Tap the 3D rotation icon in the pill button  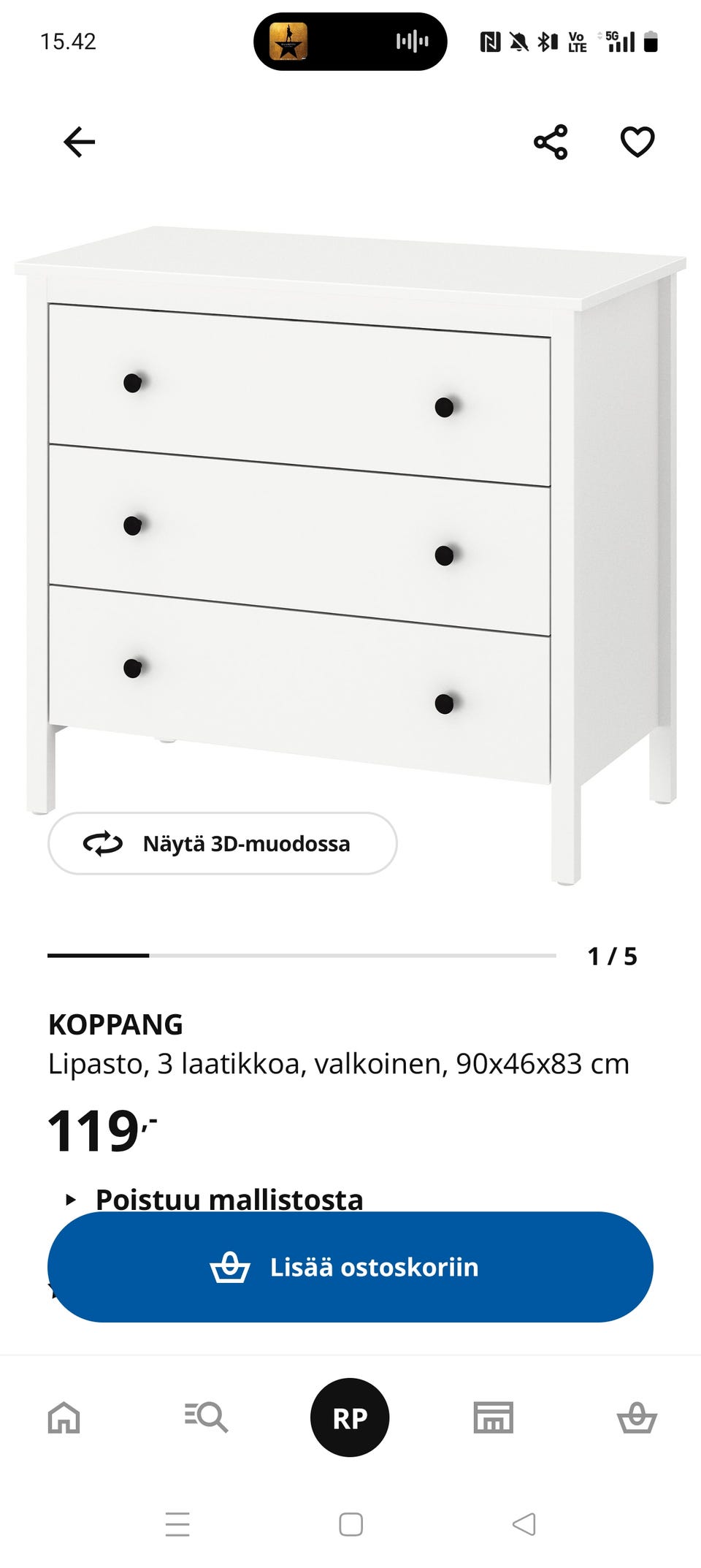click(x=102, y=844)
